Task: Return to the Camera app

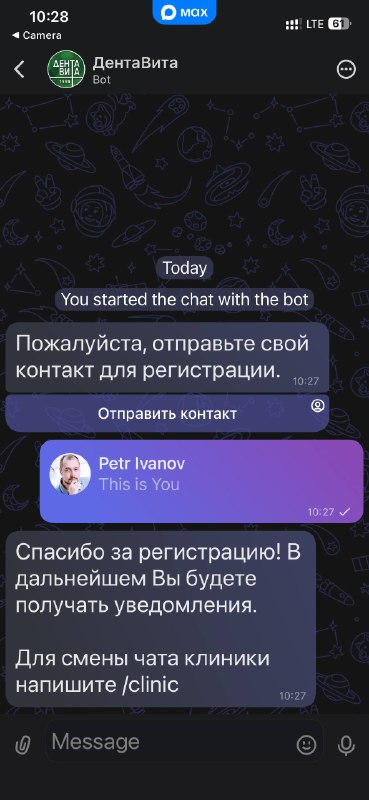Action: [x=36, y=35]
